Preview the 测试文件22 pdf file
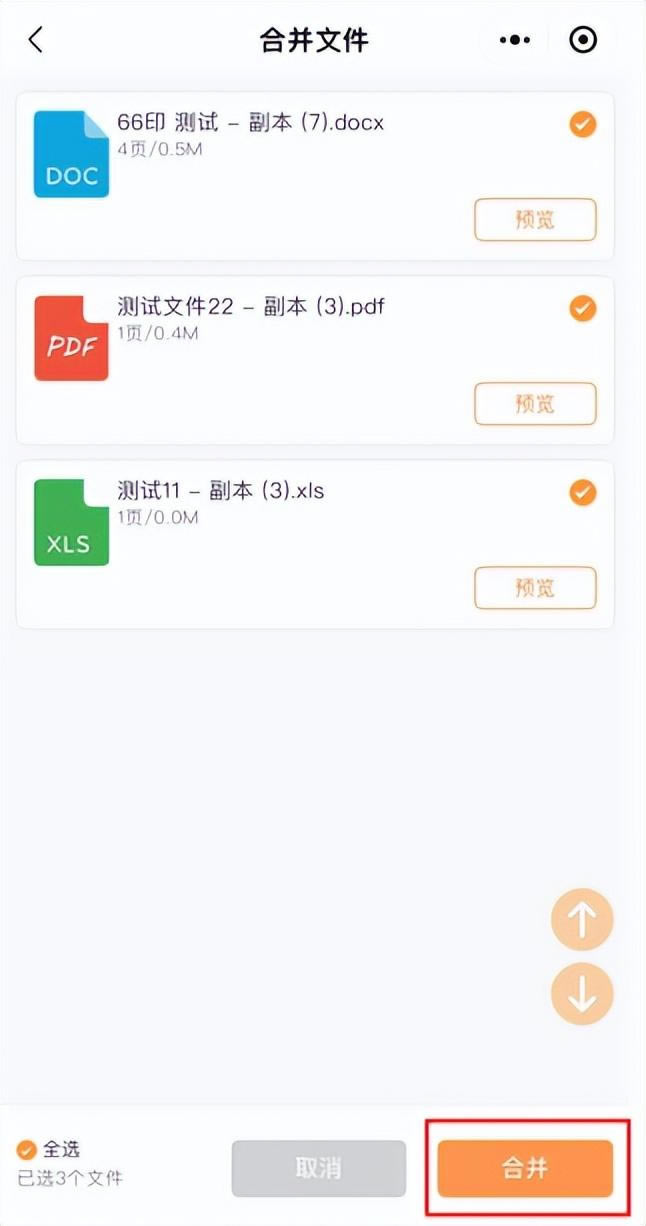 click(x=535, y=404)
